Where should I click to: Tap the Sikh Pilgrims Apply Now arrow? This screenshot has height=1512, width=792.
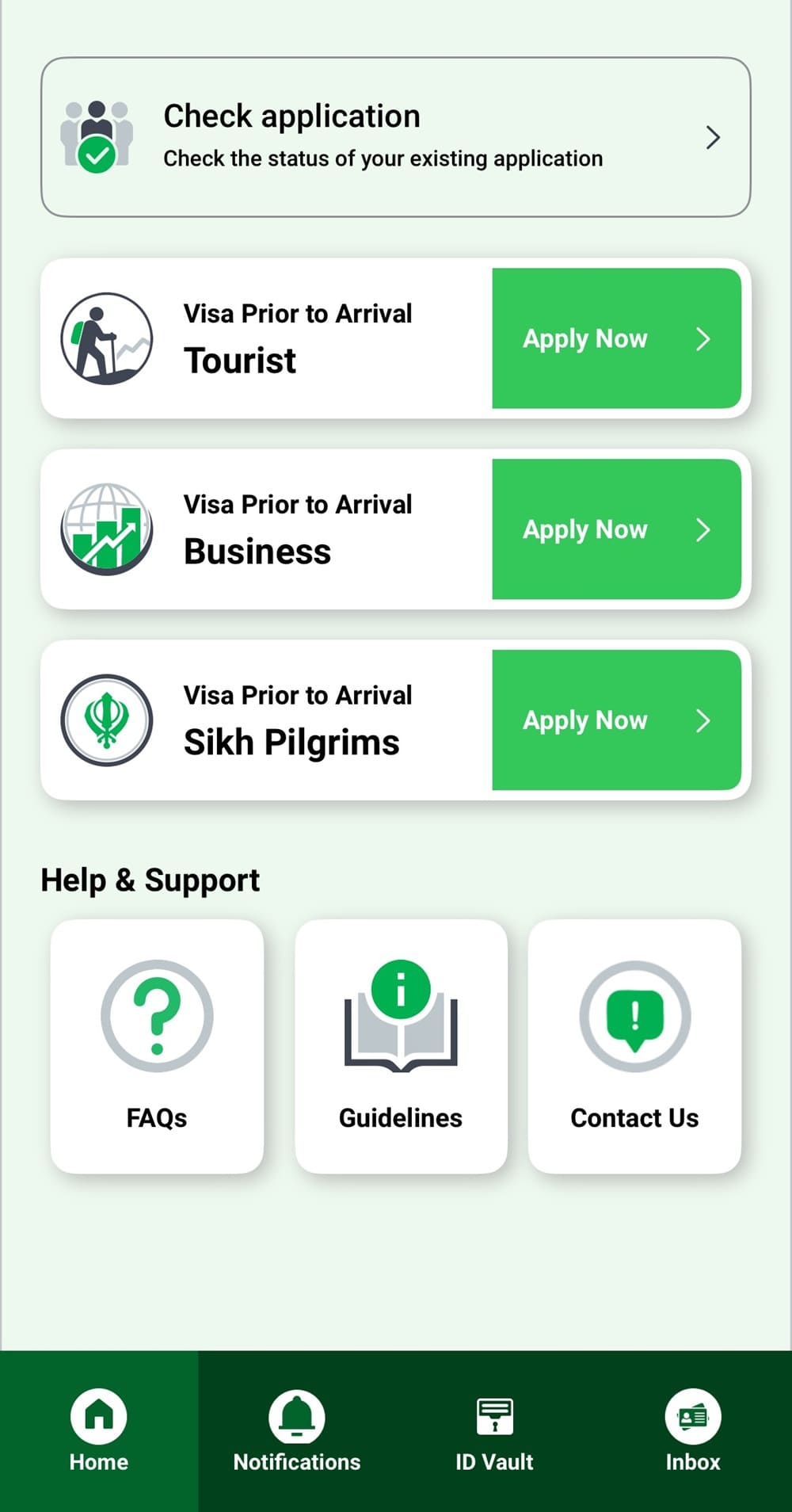click(x=703, y=720)
